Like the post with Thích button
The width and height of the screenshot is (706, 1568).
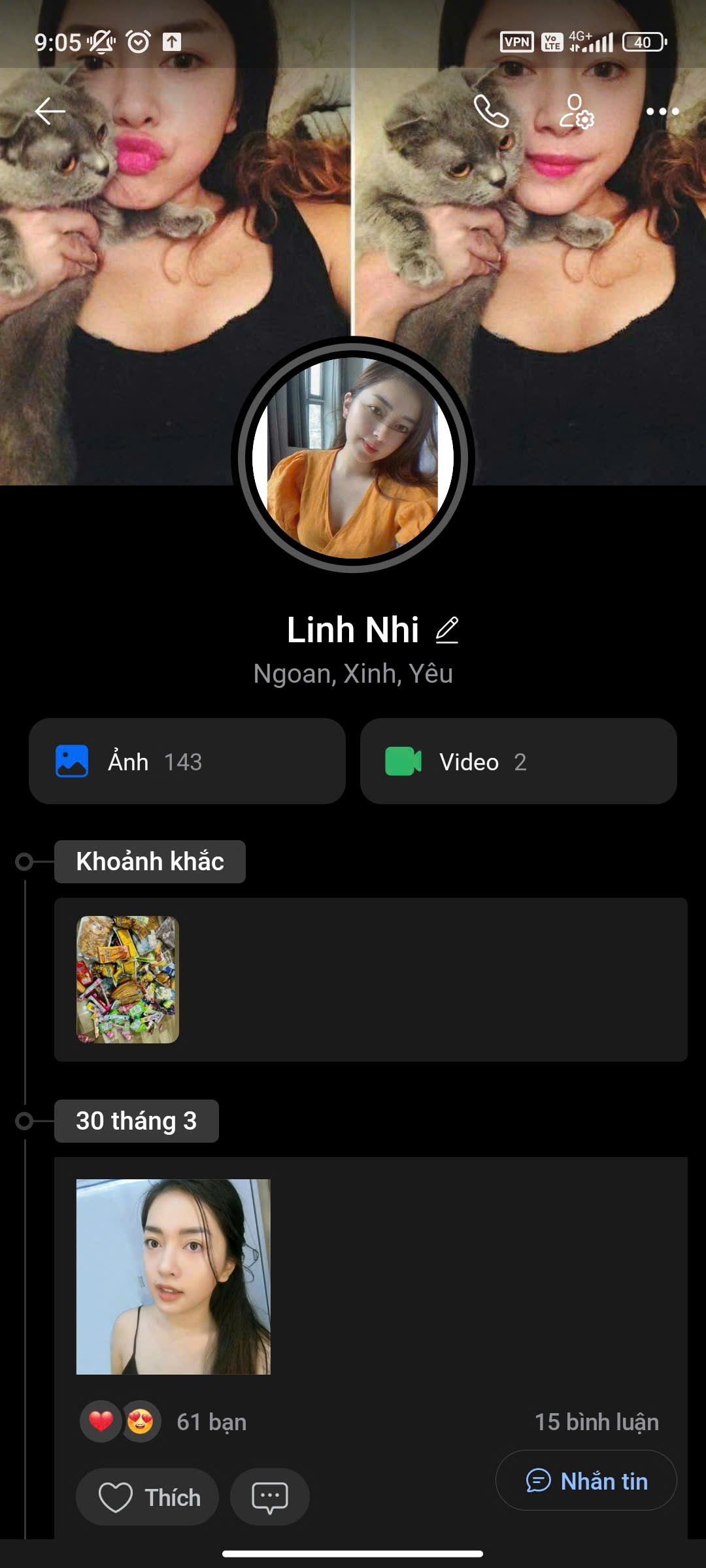click(x=148, y=1497)
